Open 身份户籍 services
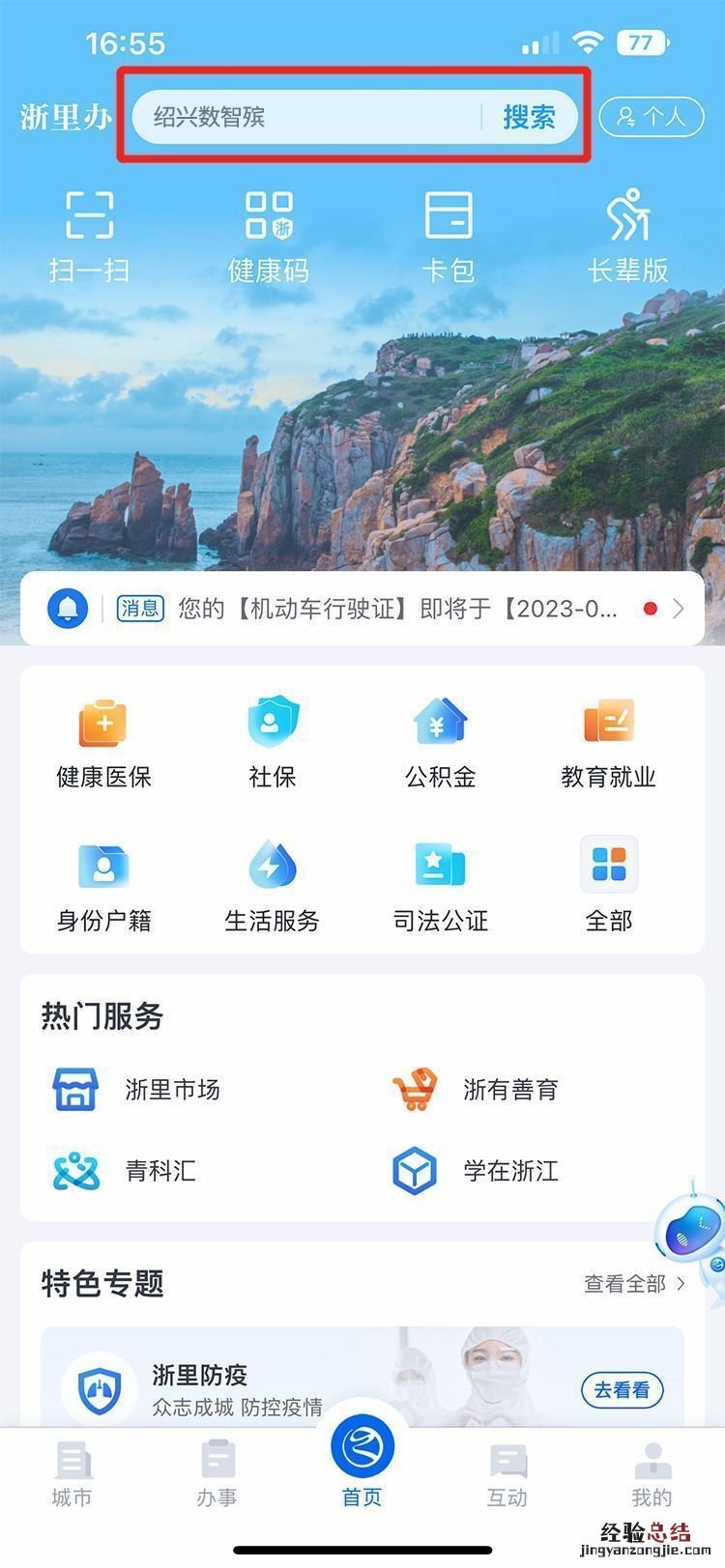The height and width of the screenshot is (1568, 725). point(103,887)
